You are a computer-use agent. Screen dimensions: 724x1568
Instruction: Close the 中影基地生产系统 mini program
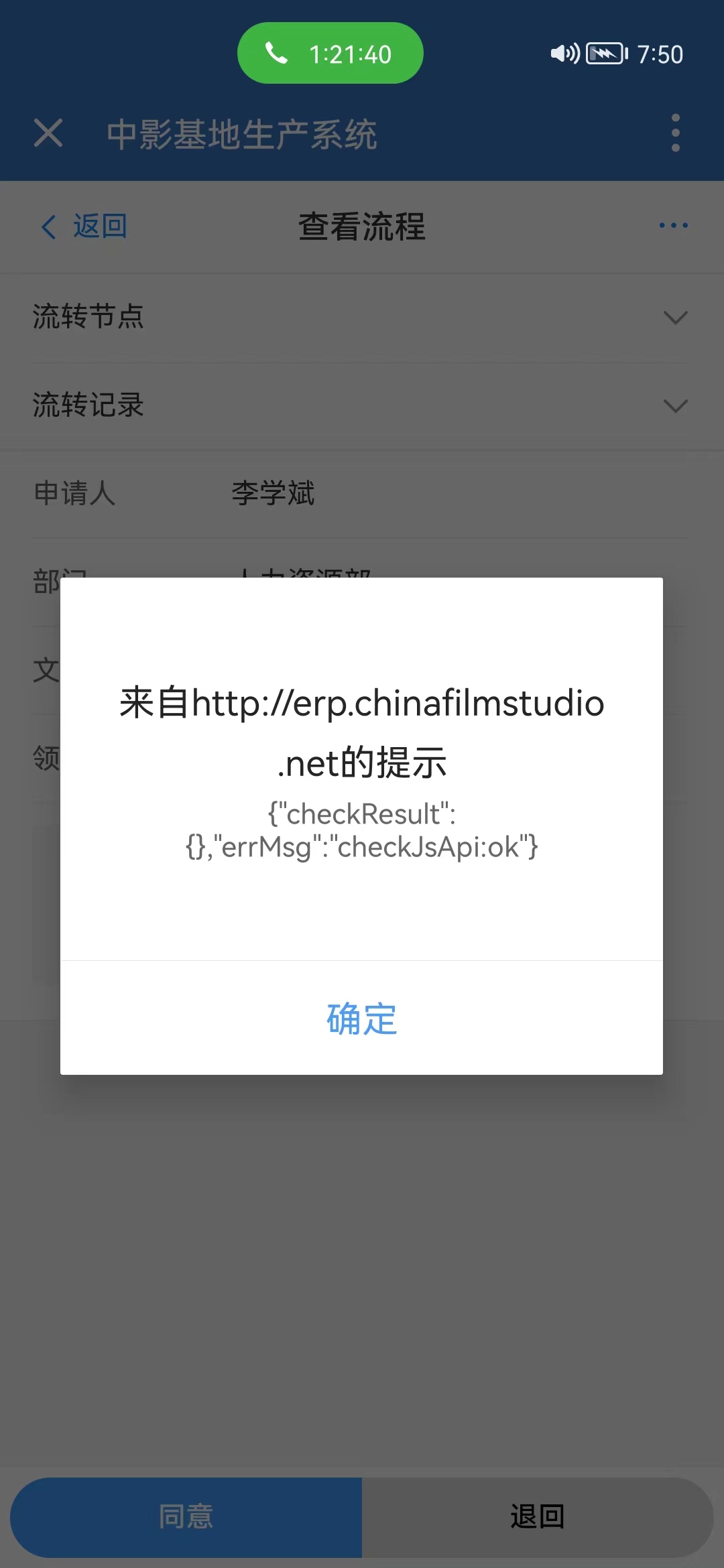pos(48,133)
